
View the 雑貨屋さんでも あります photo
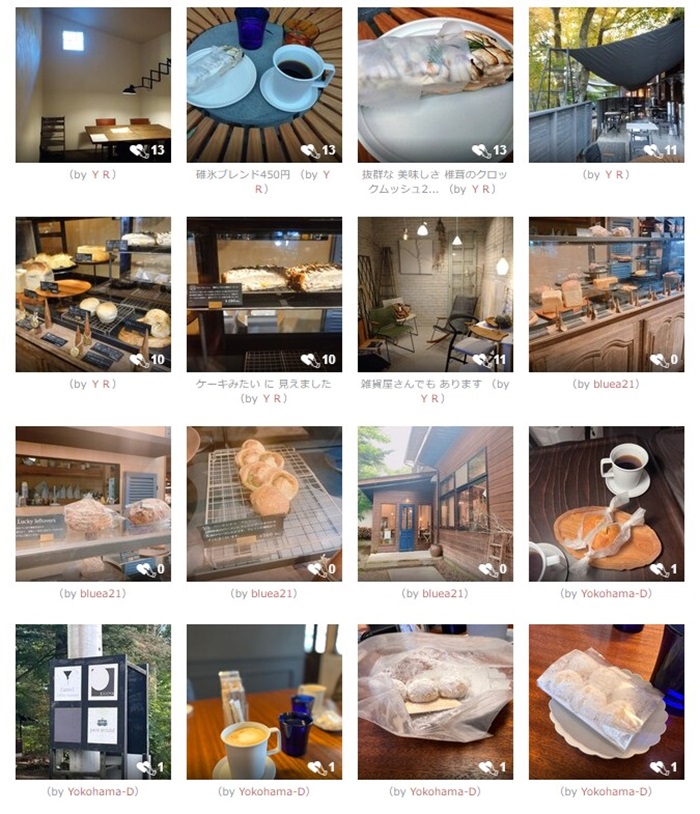click(435, 294)
